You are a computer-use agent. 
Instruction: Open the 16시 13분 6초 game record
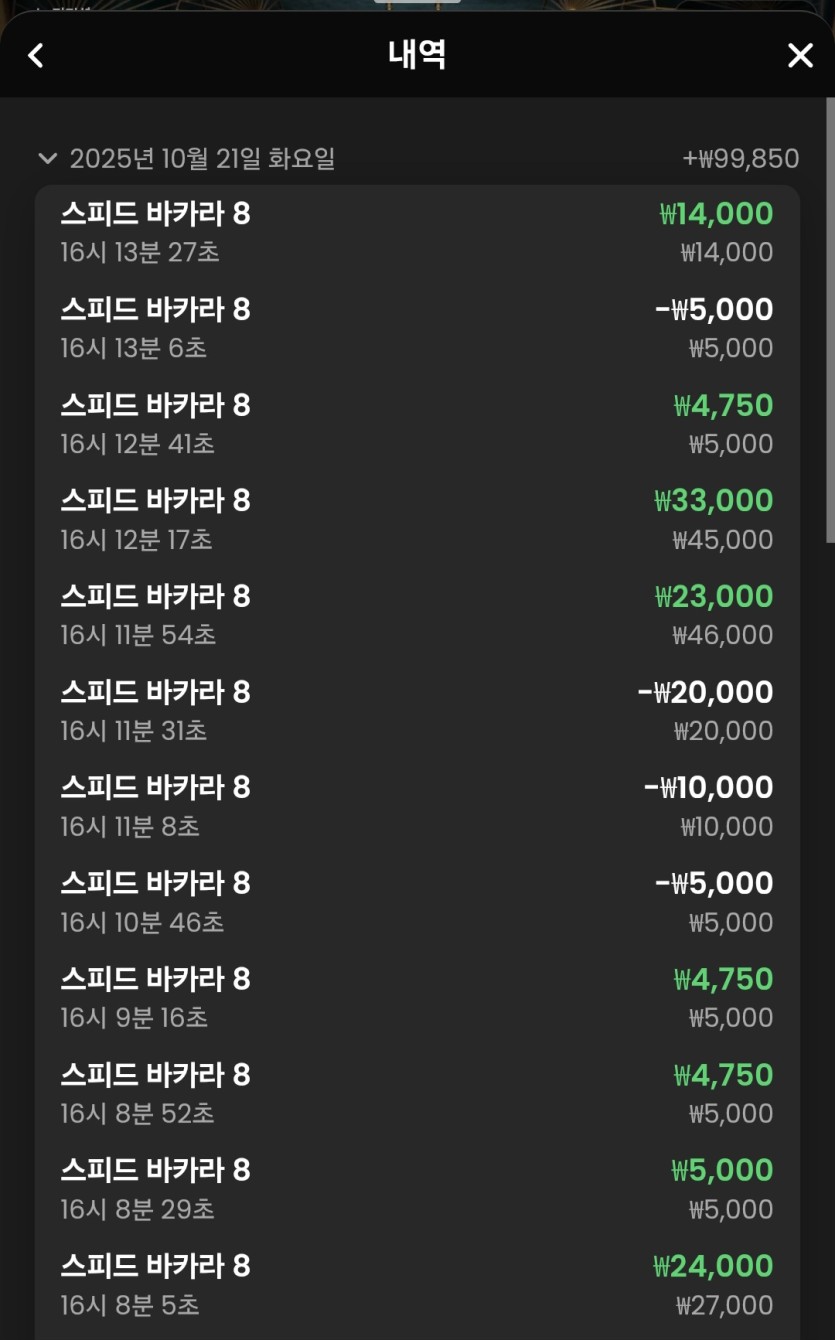click(x=417, y=329)
